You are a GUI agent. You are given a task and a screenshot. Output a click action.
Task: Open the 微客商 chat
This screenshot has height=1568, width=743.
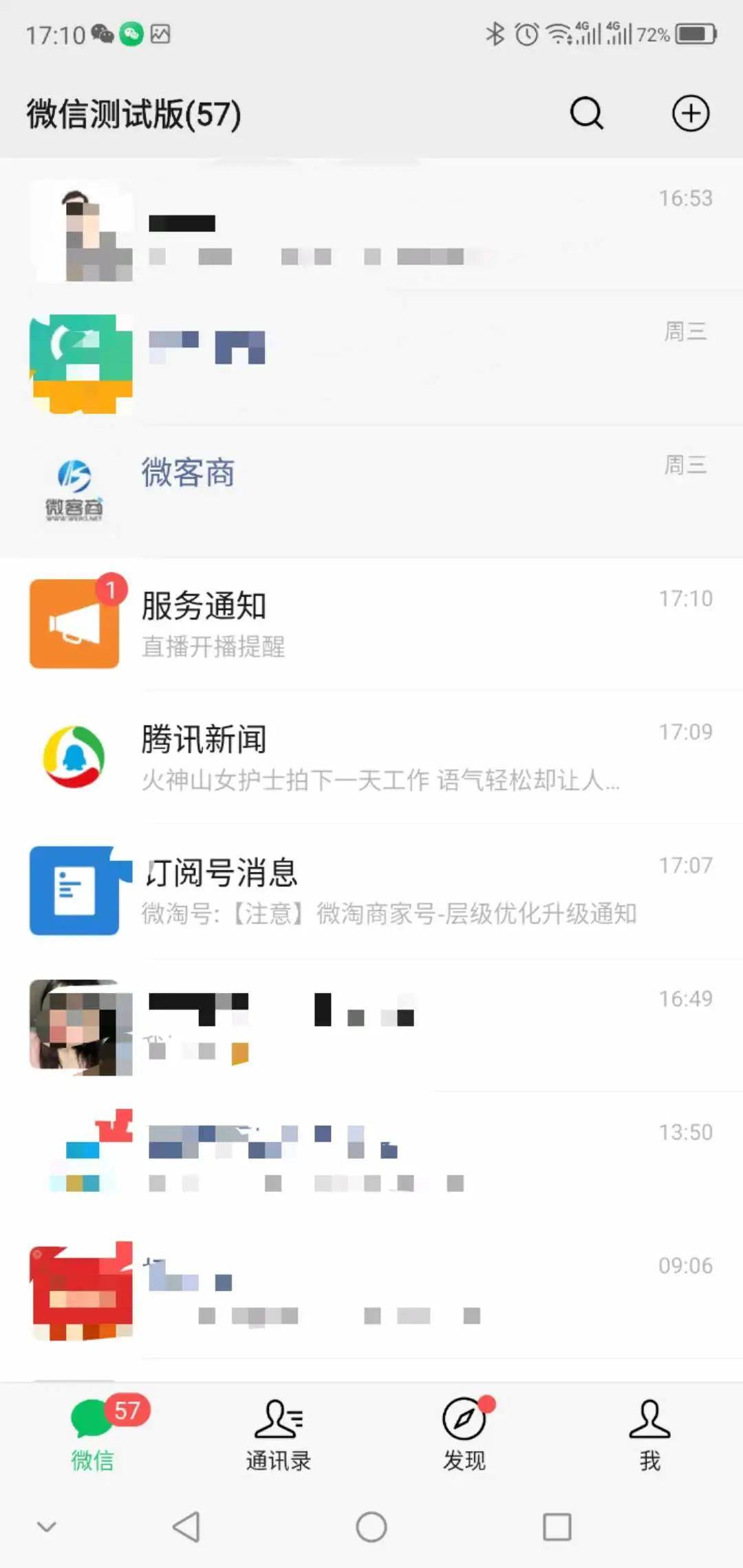[x=371, y=491]
